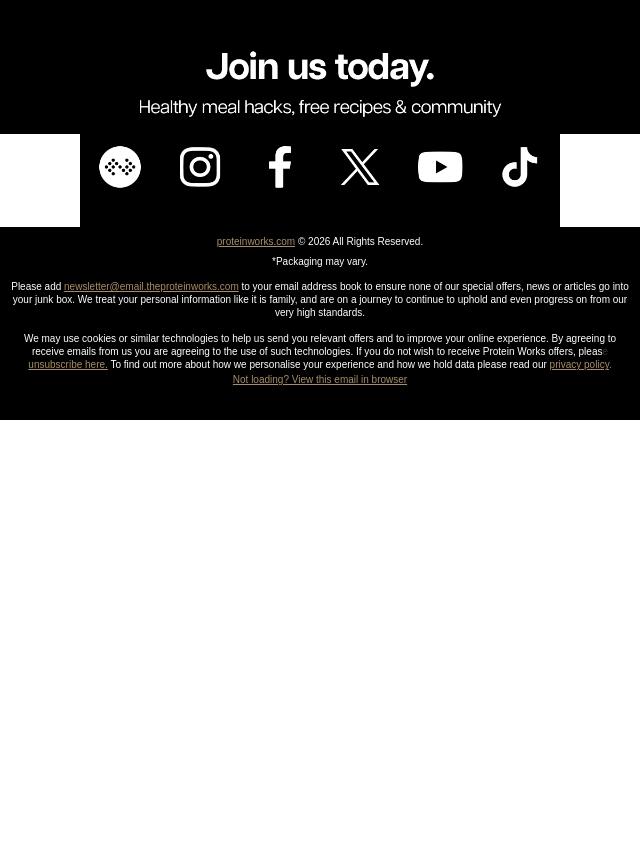Tap the newsletter email address link
640x854 pixels.
click(x=151, y=286)
